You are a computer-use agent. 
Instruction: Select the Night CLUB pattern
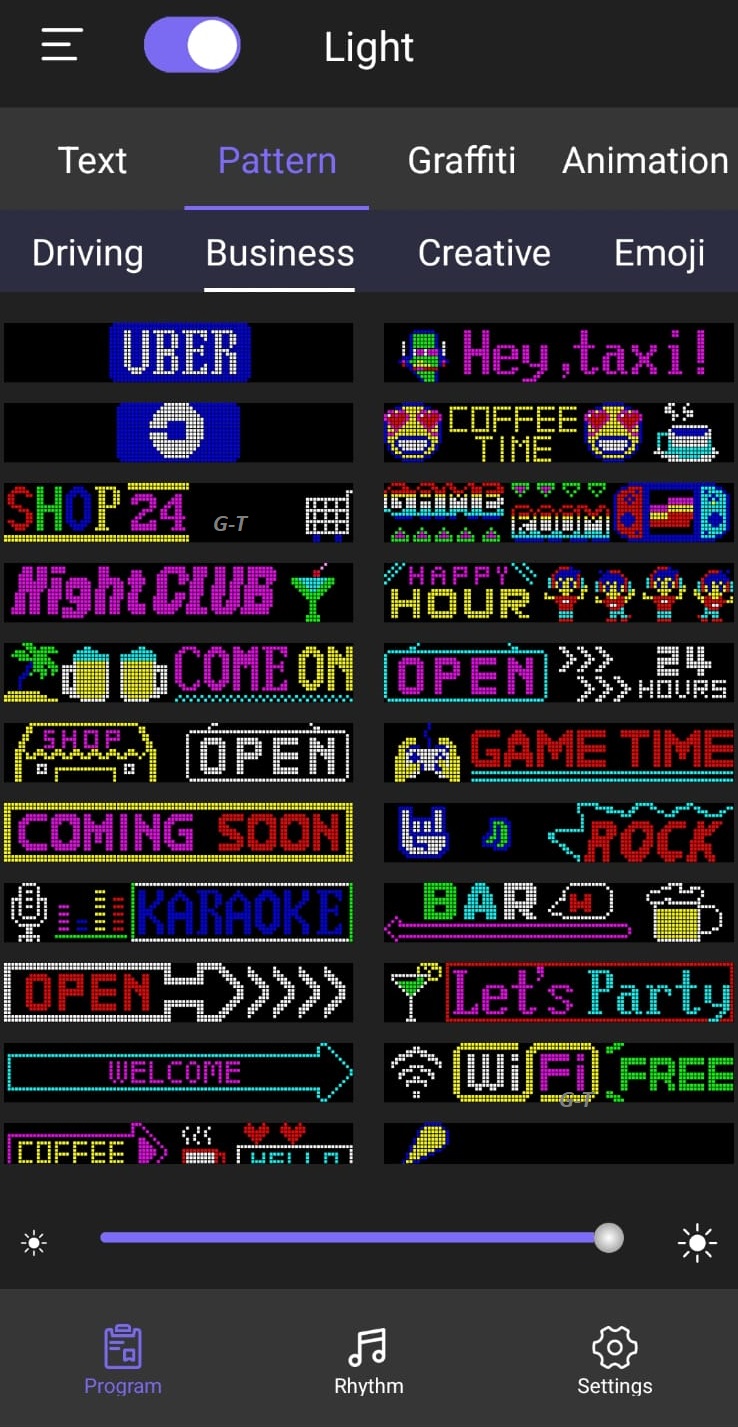(179, 592)
